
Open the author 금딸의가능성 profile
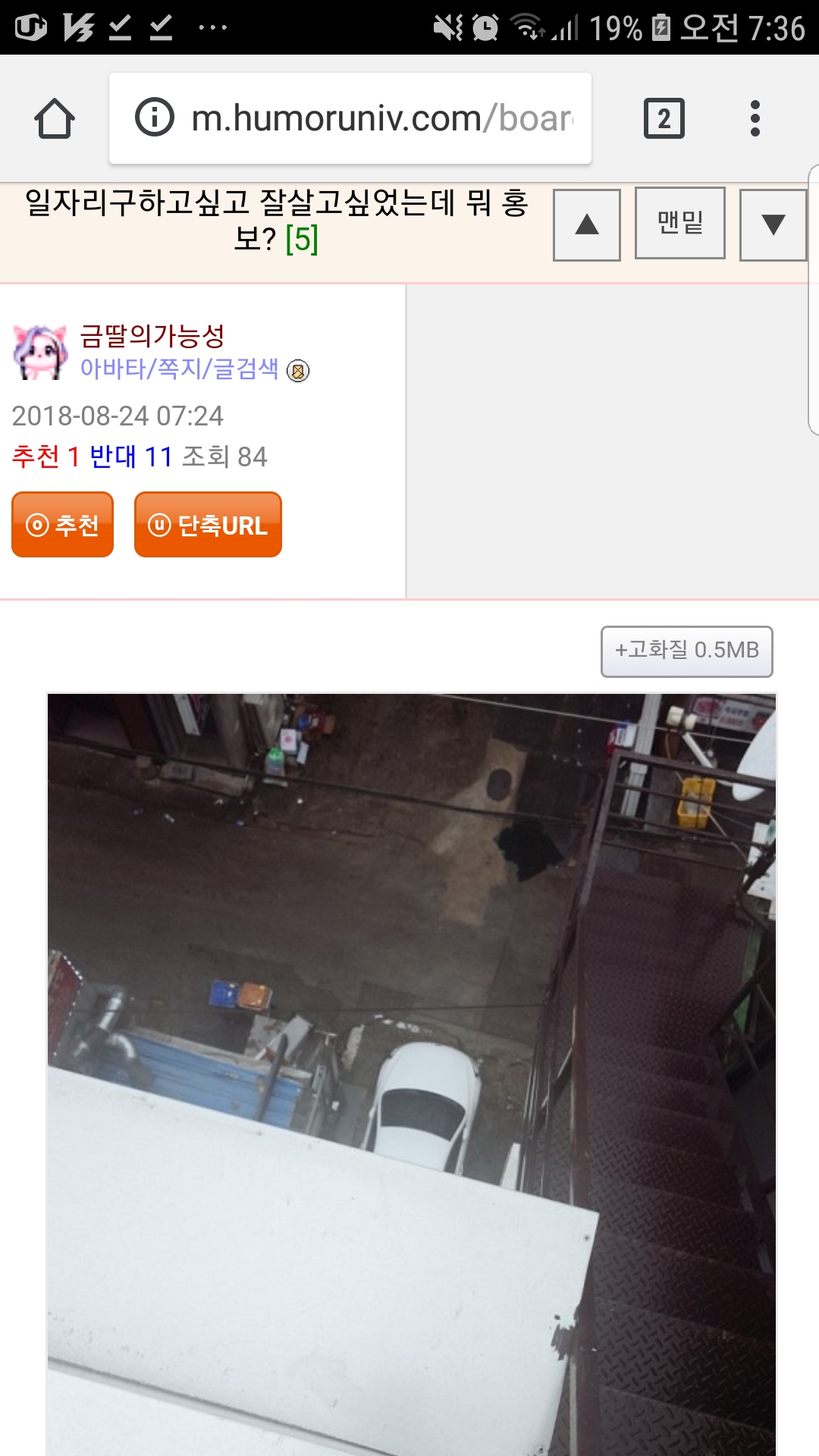(152, 335)
